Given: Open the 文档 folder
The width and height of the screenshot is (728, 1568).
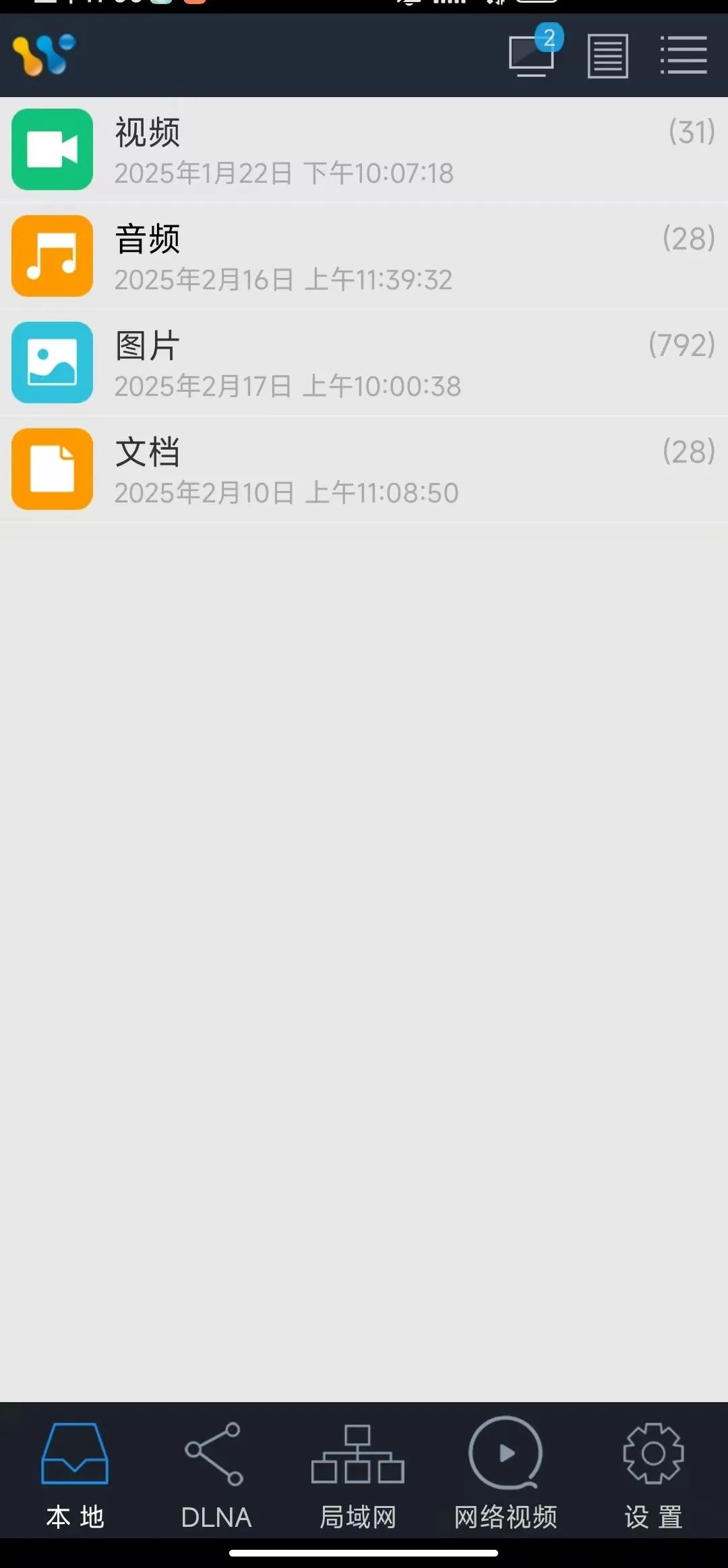Looking at the screenshot, I should [x=364, y=469].
